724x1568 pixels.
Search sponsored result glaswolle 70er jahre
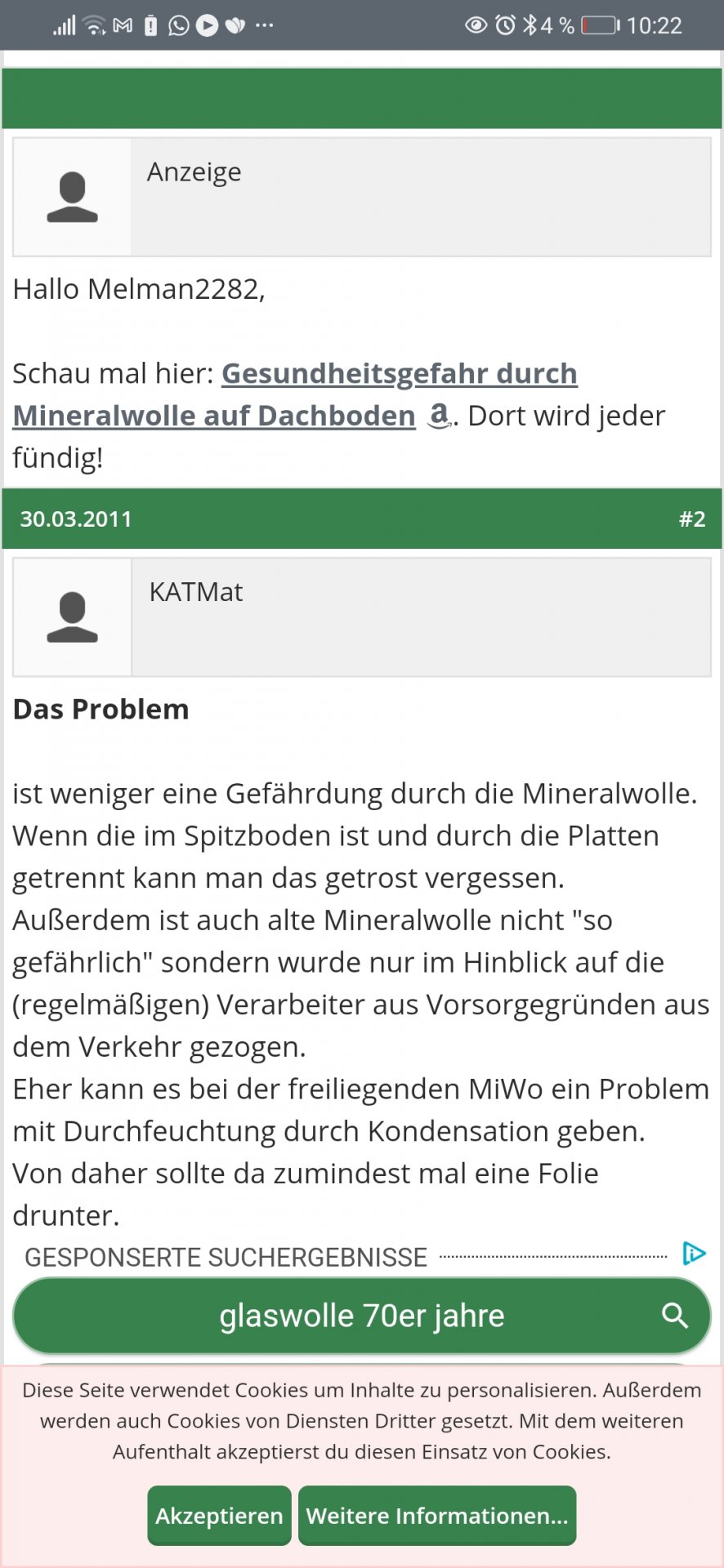[x=362, y=1316]
